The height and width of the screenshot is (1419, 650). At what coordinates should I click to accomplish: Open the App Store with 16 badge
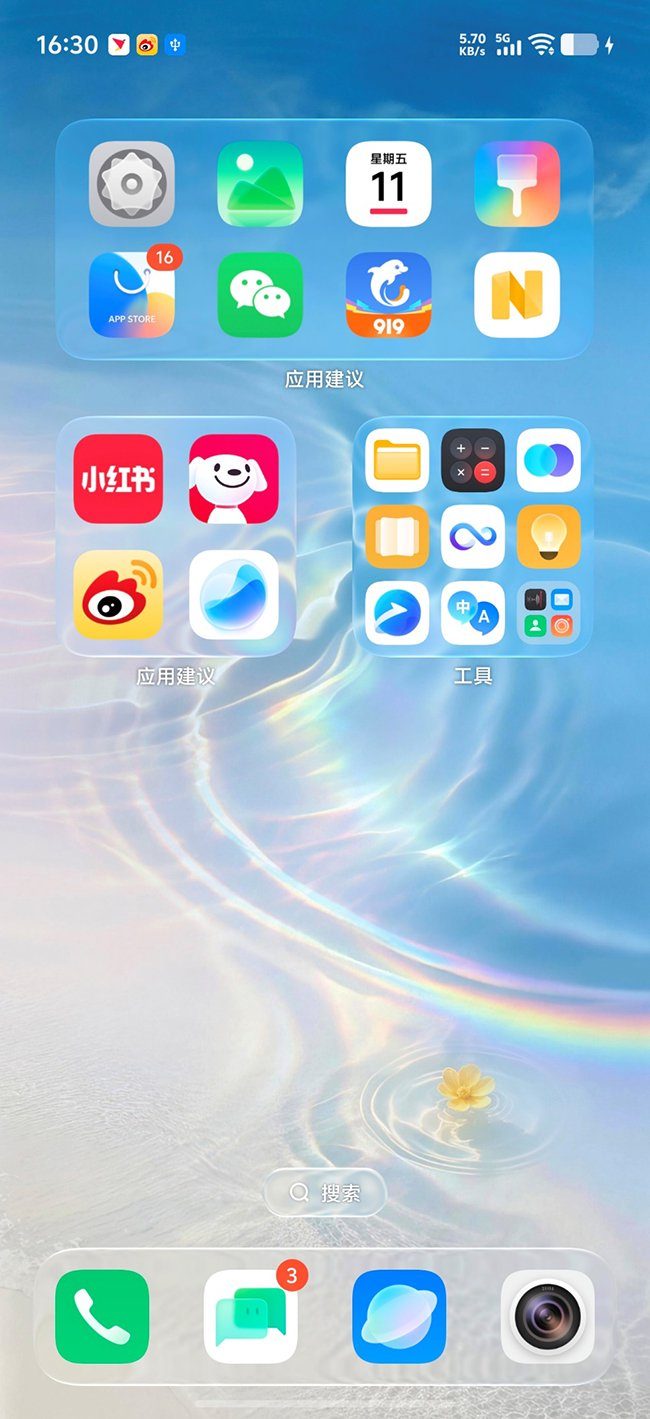(132, 295)
